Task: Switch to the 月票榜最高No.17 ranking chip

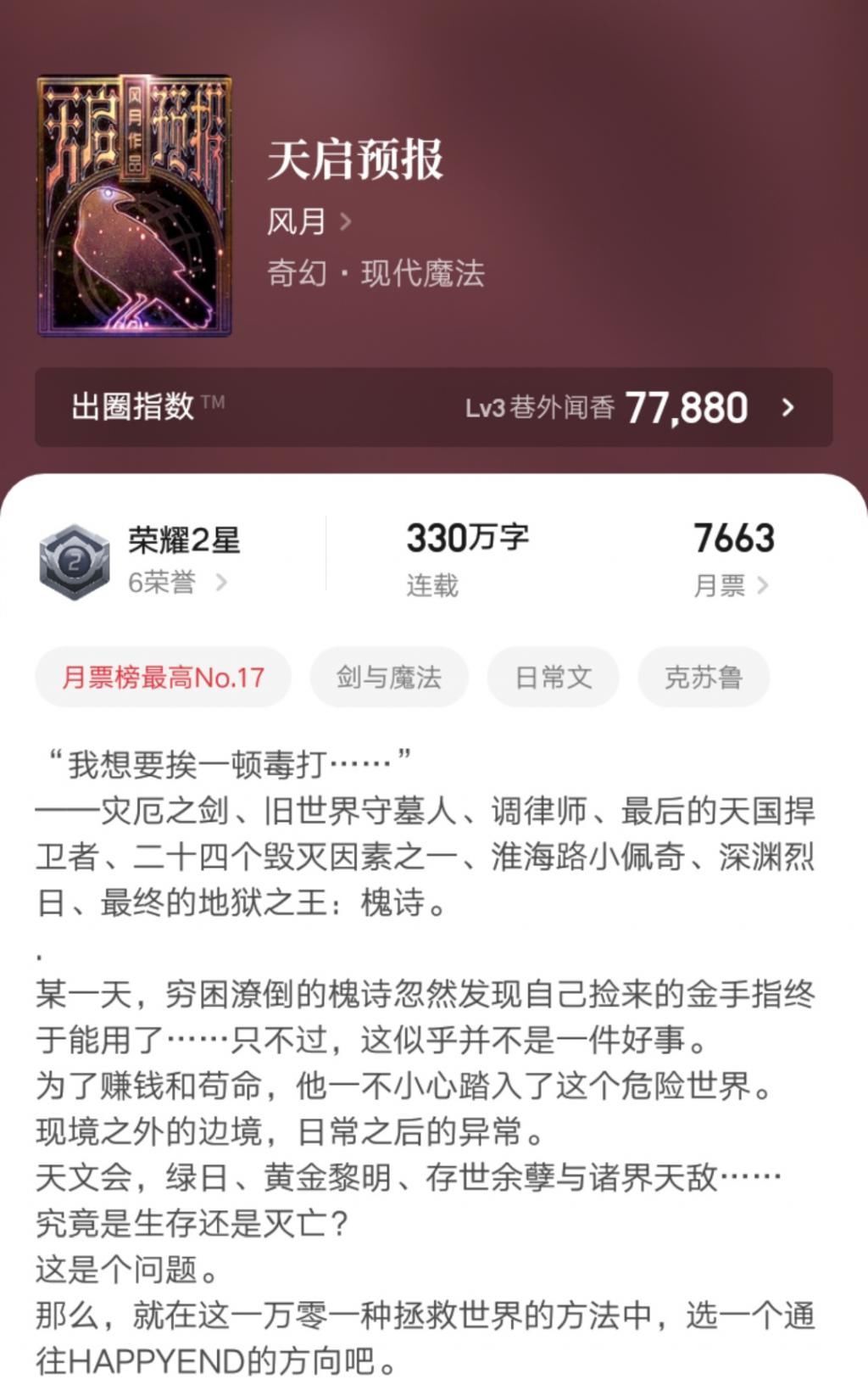Action: [163, 677]
